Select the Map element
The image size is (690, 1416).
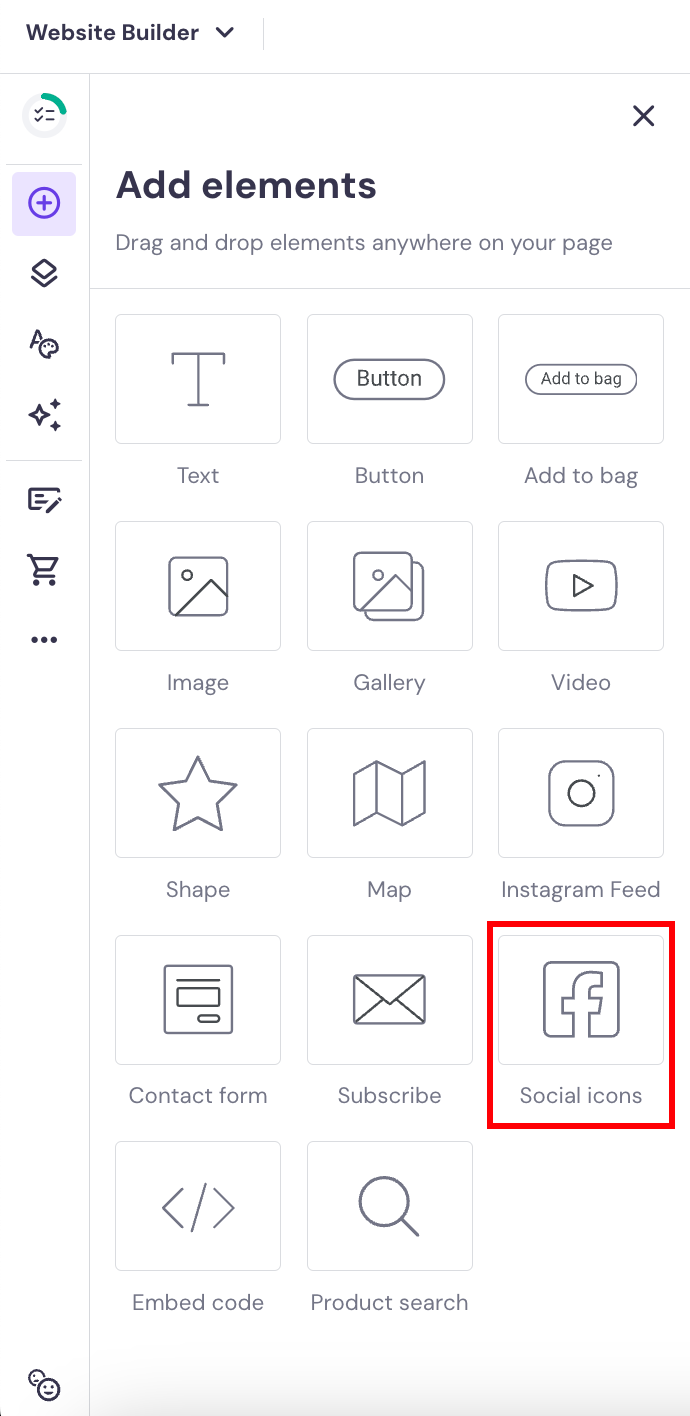389,793
